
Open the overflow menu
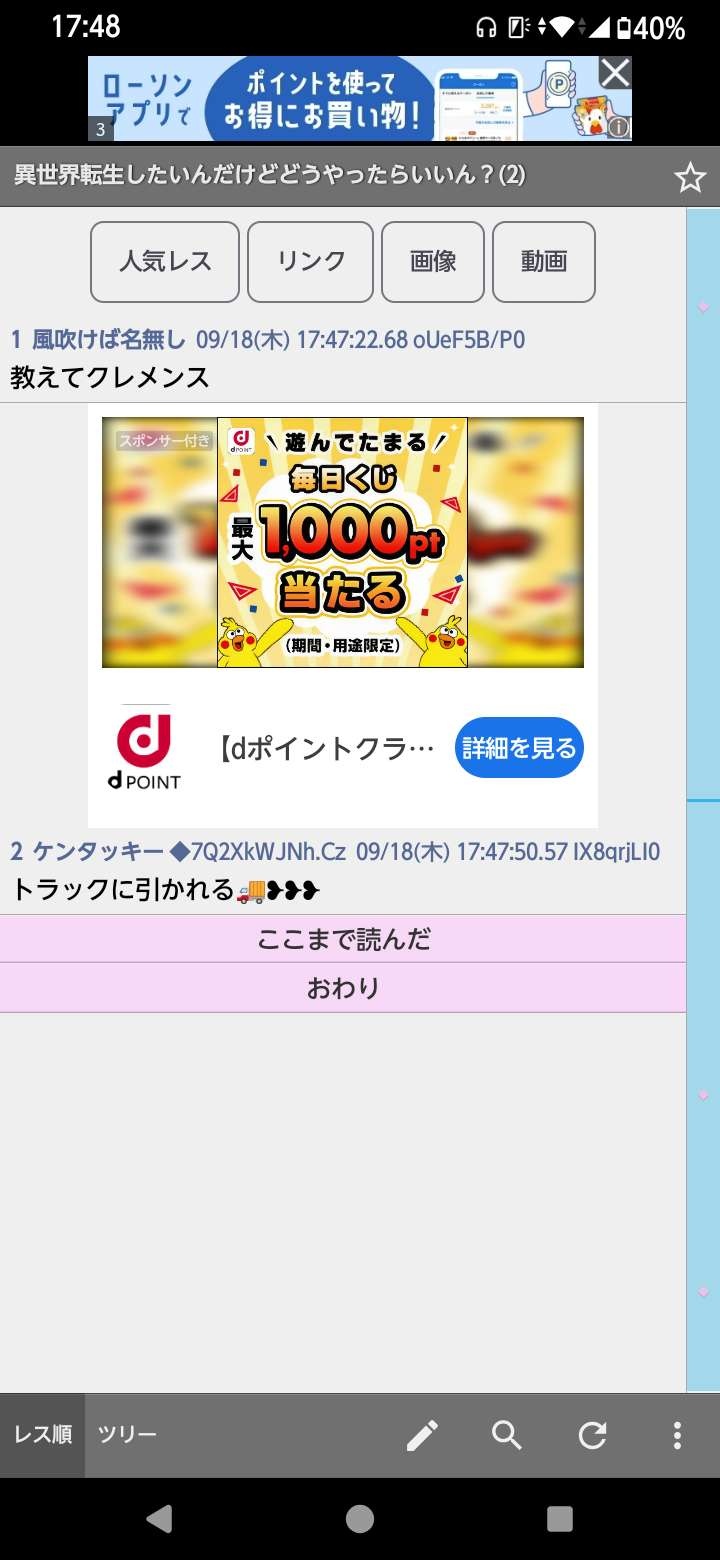point(677,1436)
